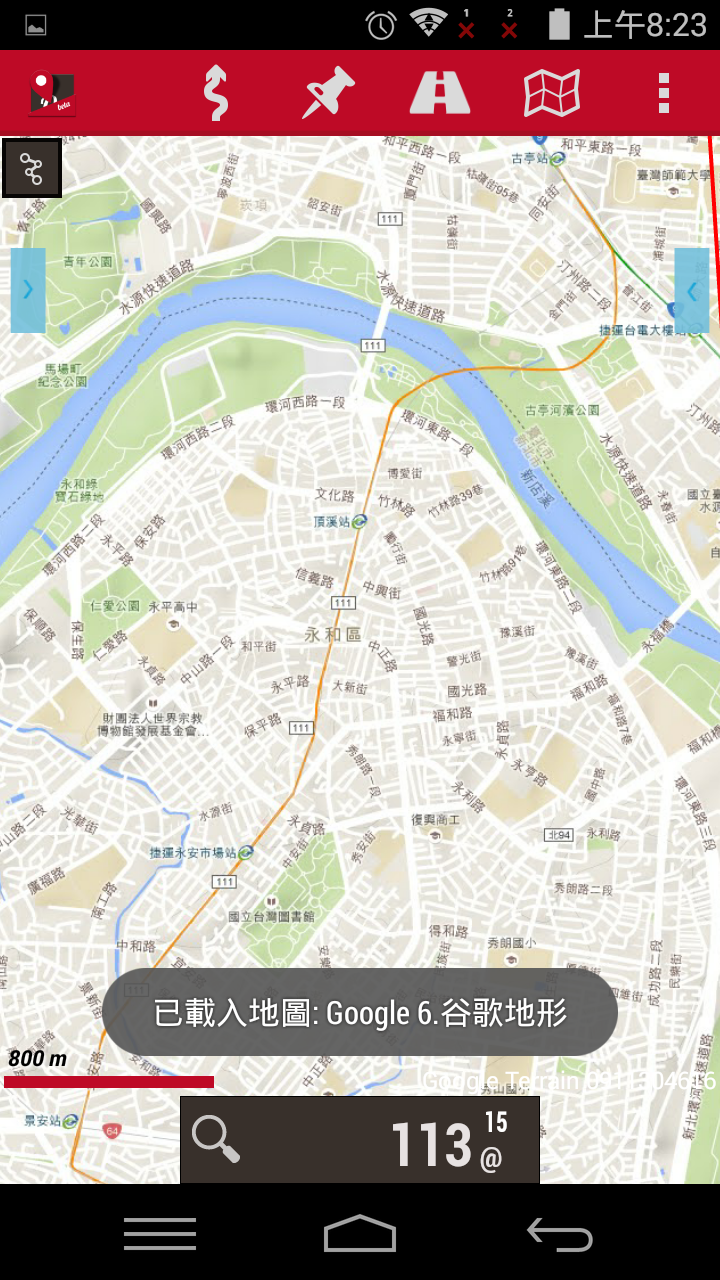The image size is (720, 1280).
Task: Go back with the system back button
Action: pyautogui.click(x=560, y=1235)
